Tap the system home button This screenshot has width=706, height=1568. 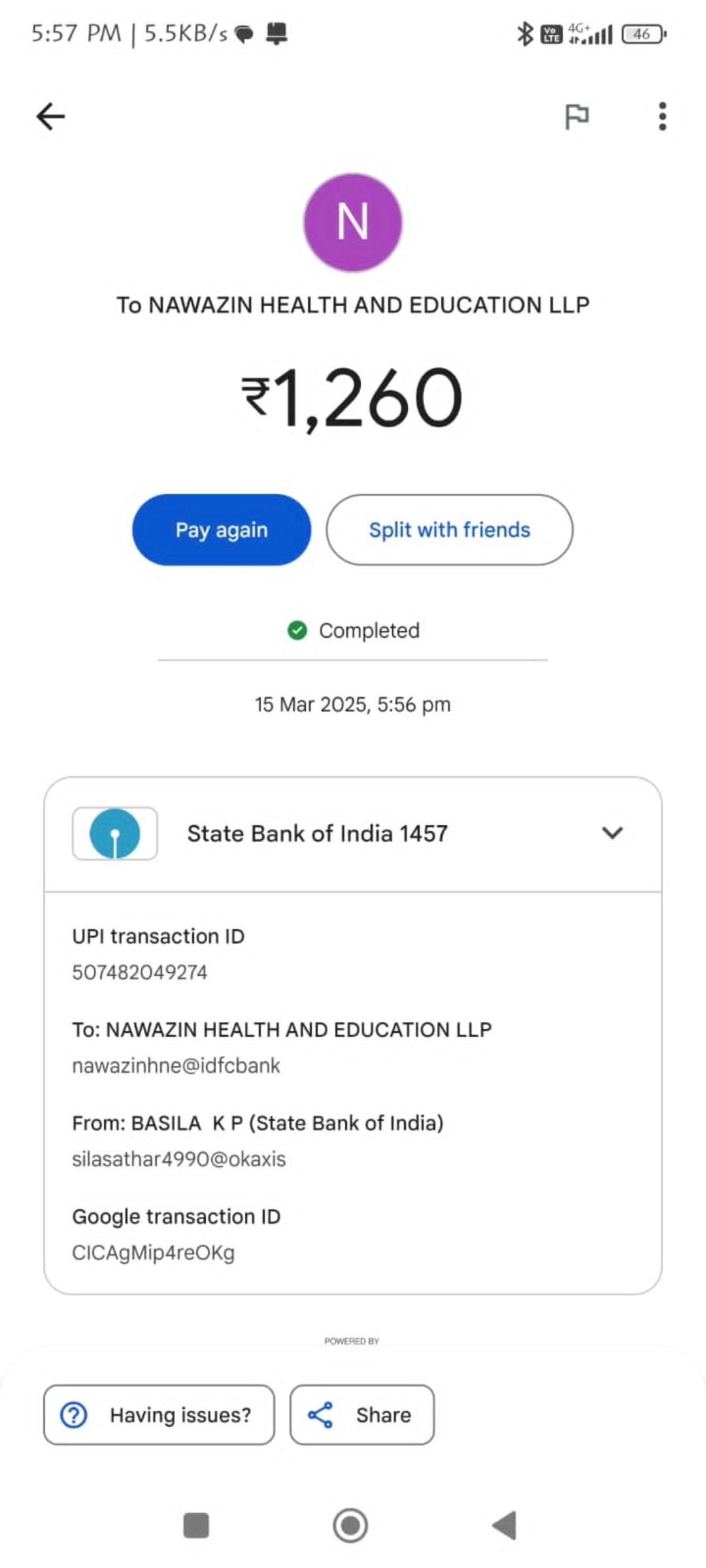coord(350,1526)
